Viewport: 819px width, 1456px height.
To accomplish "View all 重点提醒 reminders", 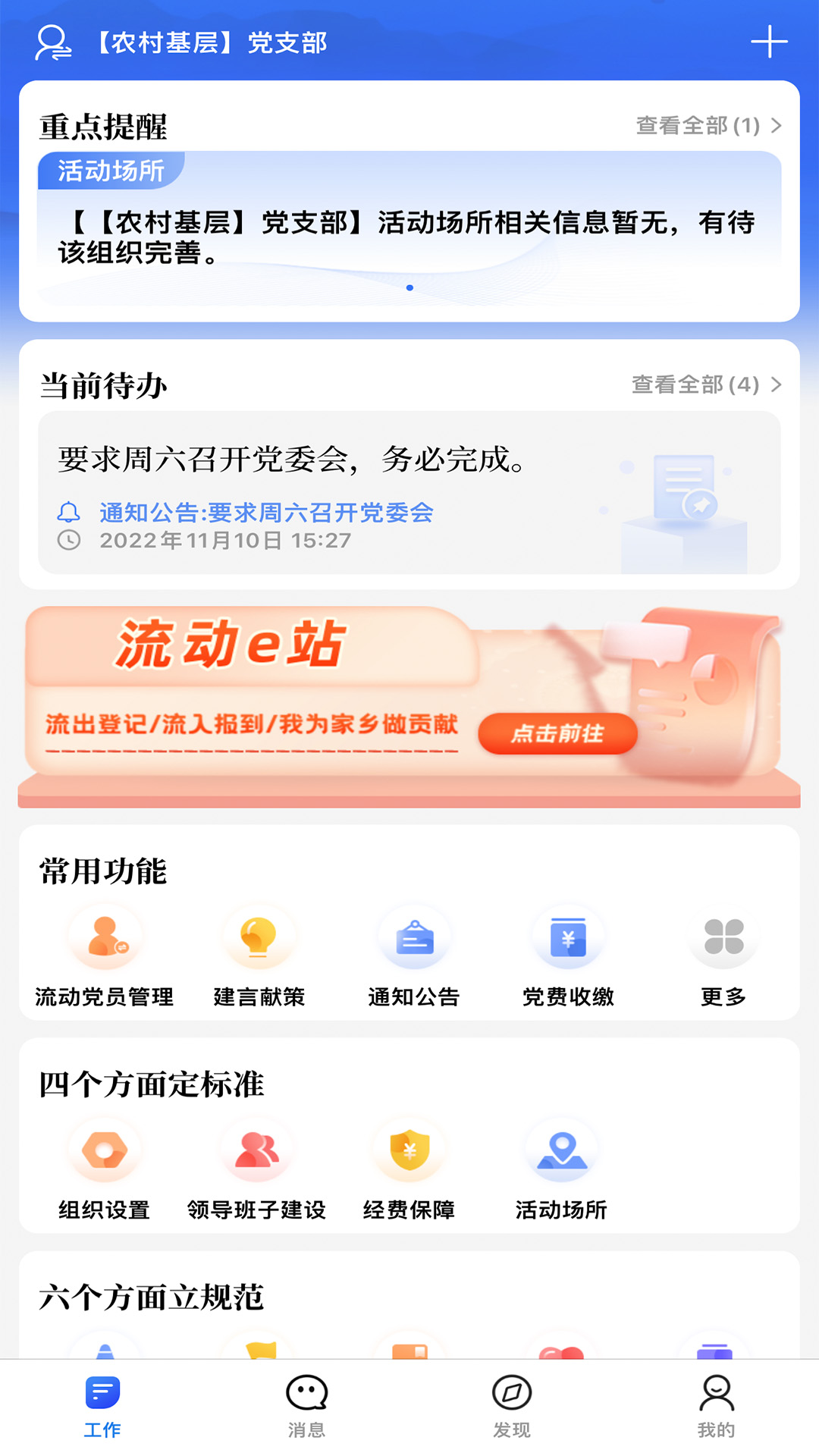I will click(x=708, y=126).
